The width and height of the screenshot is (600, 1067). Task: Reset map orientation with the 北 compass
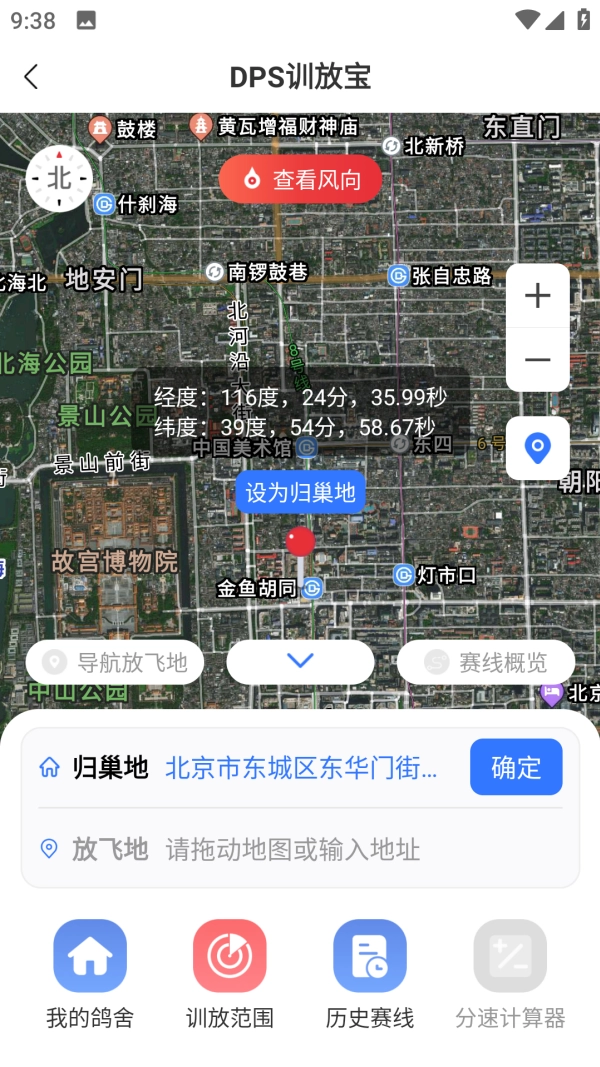click(x=59, y=178)
